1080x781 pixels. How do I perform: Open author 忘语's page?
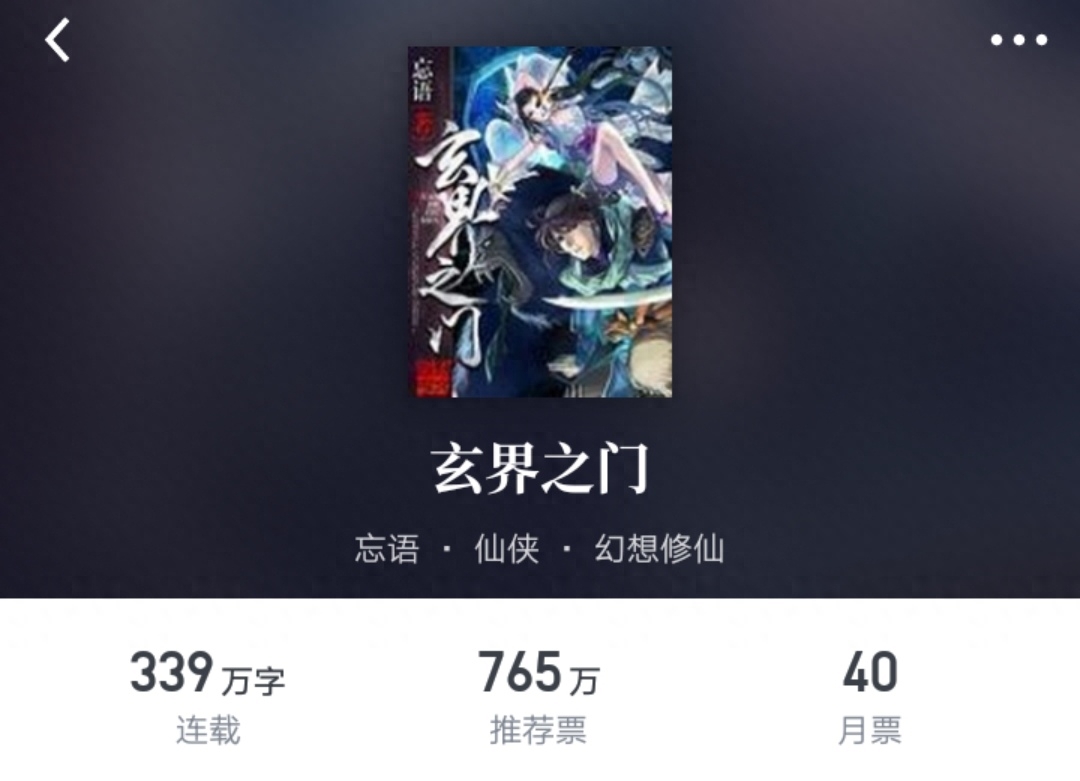coord(386,549)
